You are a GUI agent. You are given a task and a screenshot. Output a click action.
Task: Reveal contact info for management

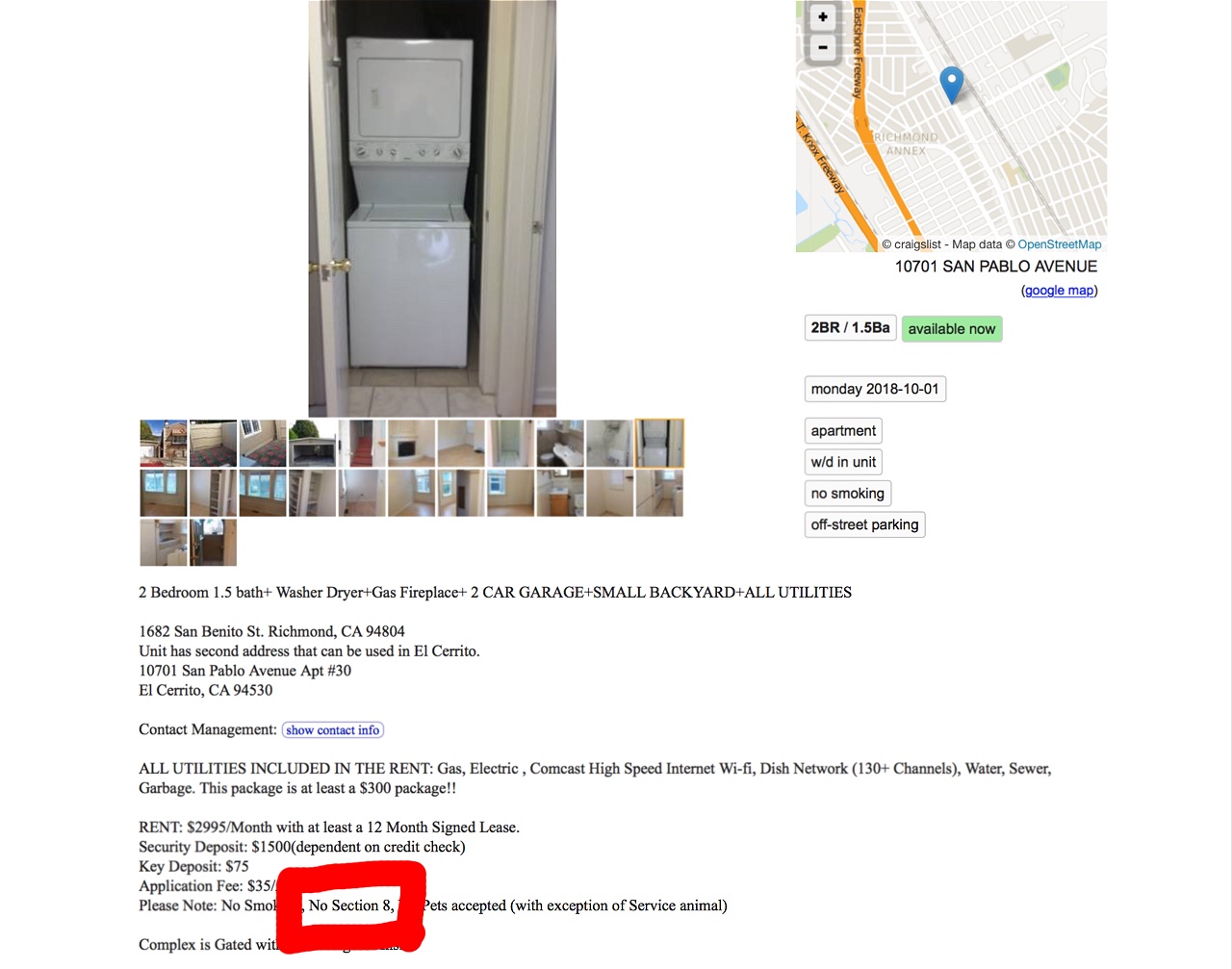(333, 730)
